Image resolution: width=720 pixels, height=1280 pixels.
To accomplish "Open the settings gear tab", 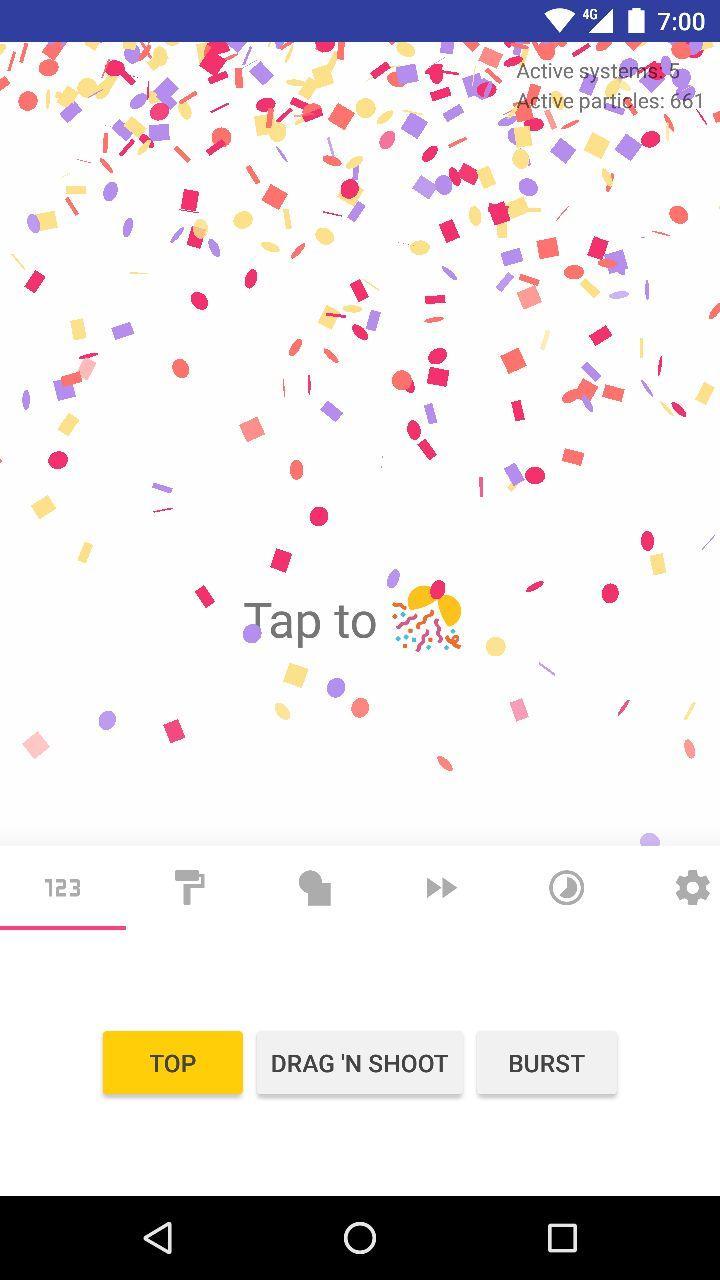I will click(692, 888).
